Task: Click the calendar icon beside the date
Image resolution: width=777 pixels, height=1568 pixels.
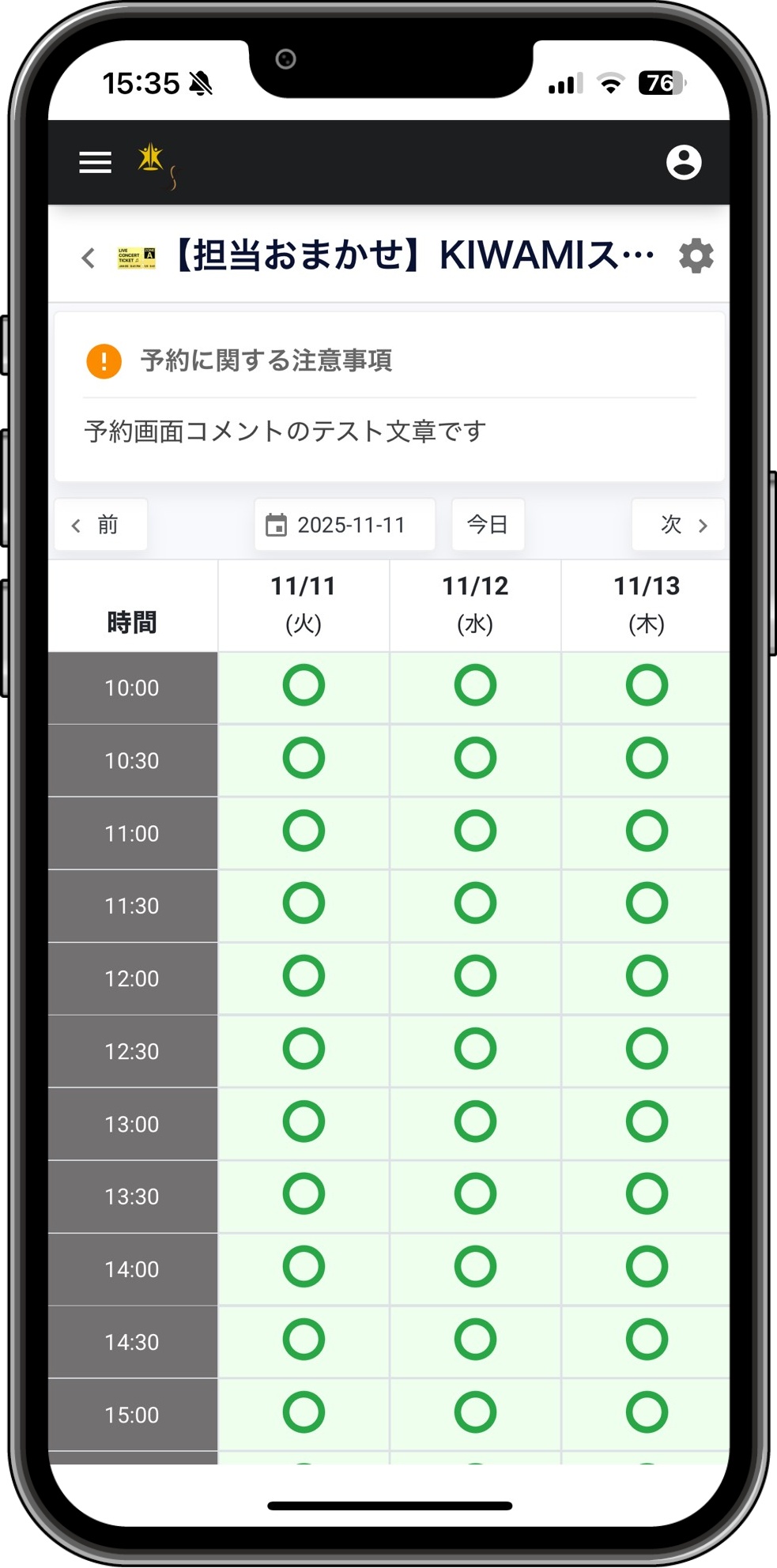Action: [x=276, y=524]
